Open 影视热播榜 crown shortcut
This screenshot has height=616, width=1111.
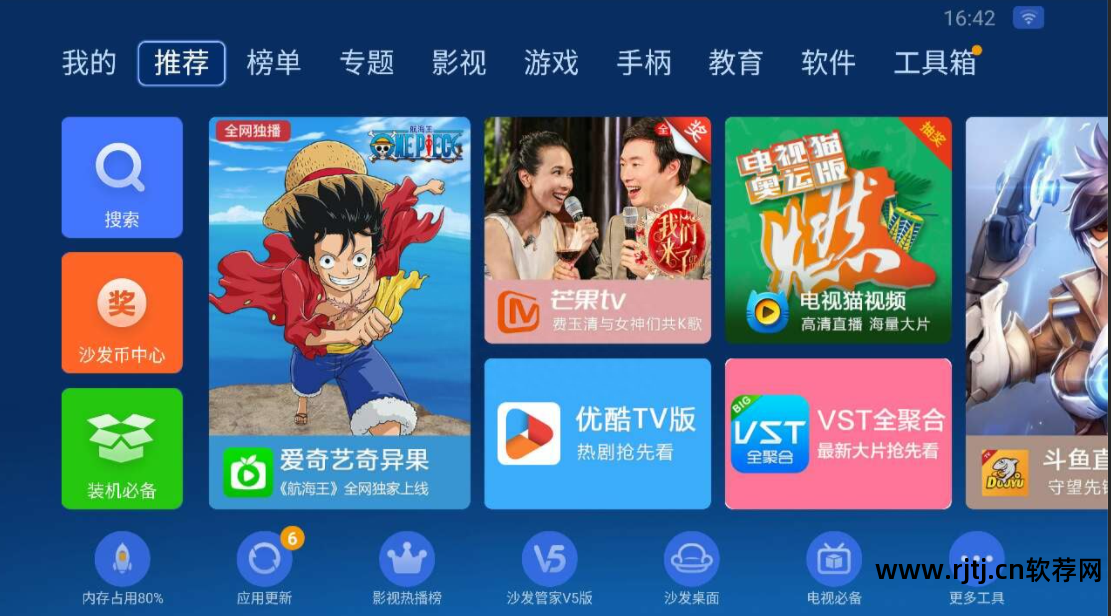(x=407, y=561)
